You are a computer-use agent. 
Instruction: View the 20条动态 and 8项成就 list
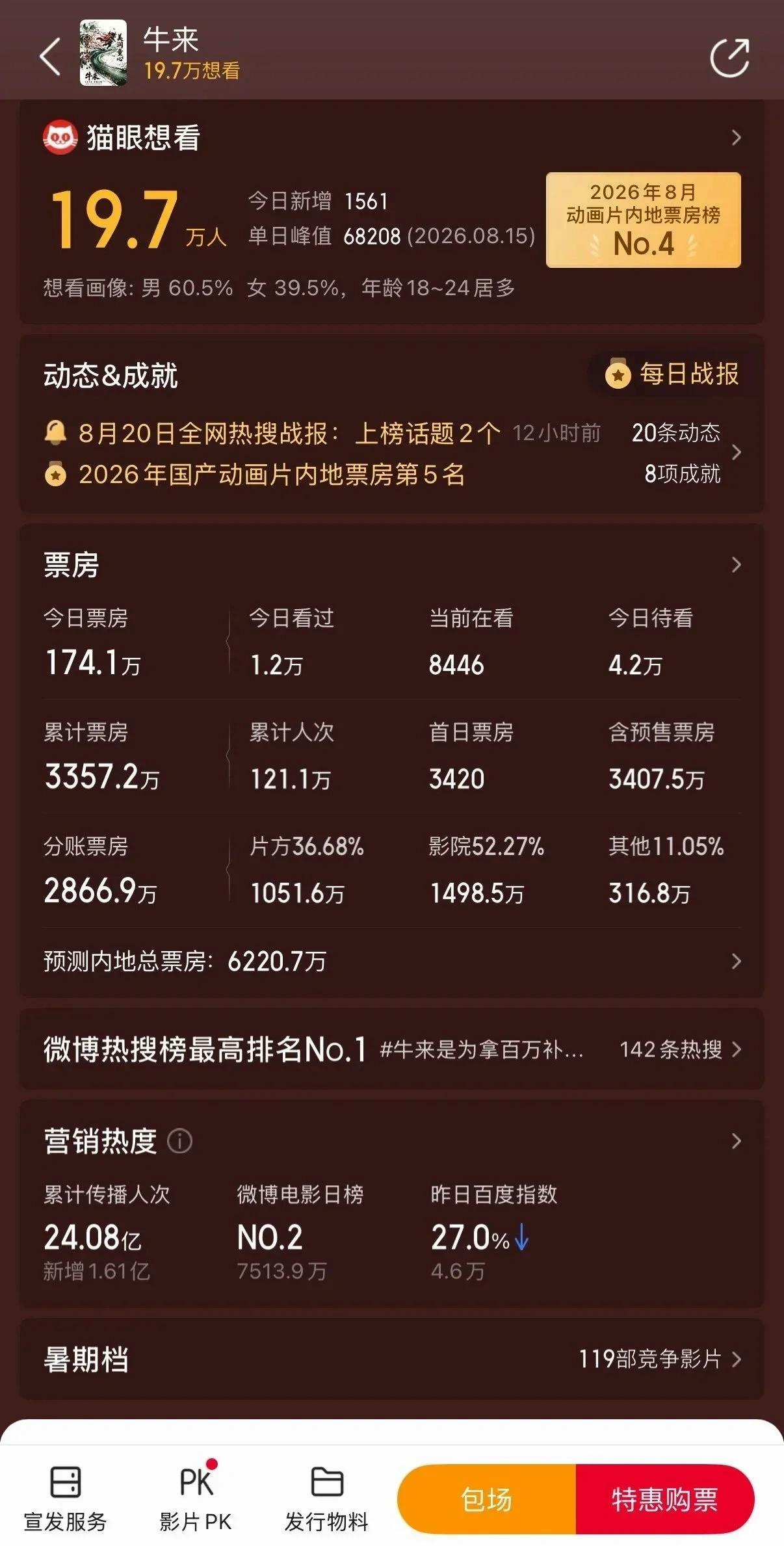(x=686, y=453)
